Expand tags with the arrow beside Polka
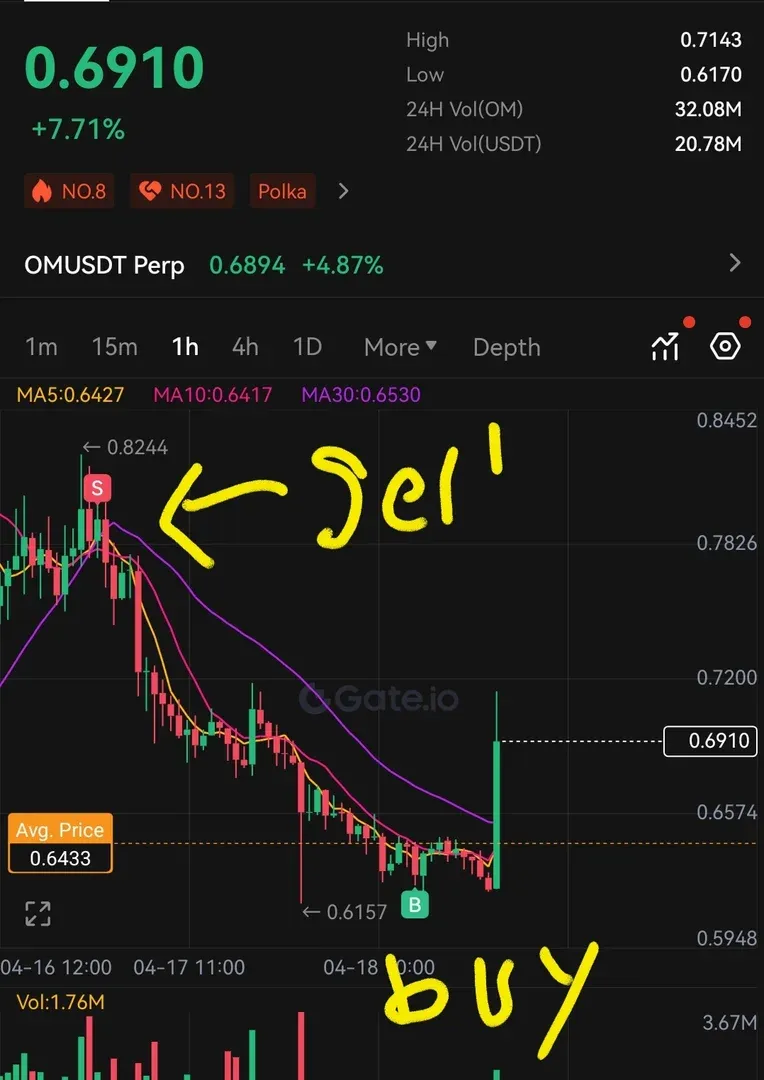Screen dimensions: 764x1080 344,191
